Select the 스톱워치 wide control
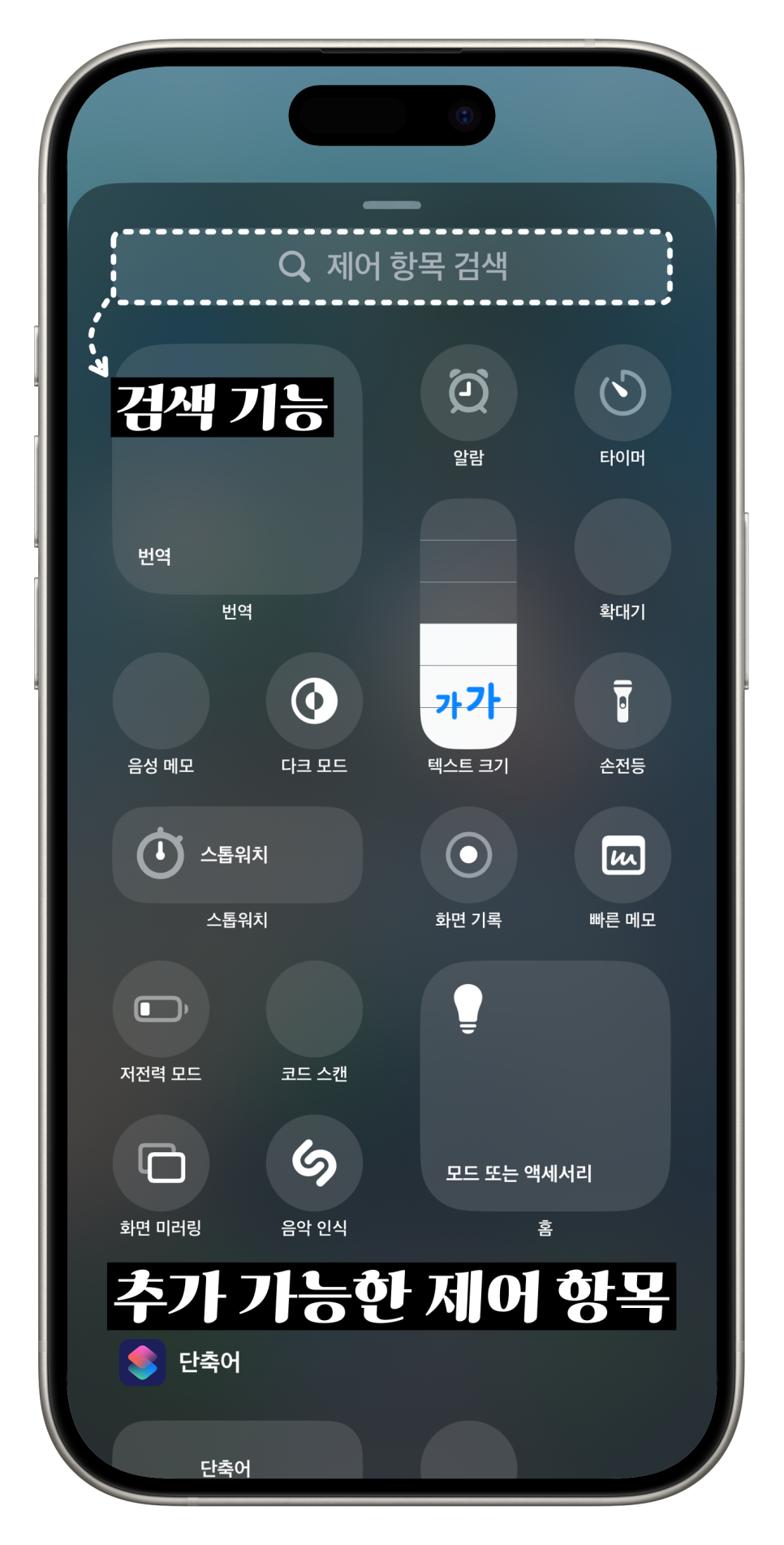Viewport: 784px width, 1545px height. tap(237, 855)
